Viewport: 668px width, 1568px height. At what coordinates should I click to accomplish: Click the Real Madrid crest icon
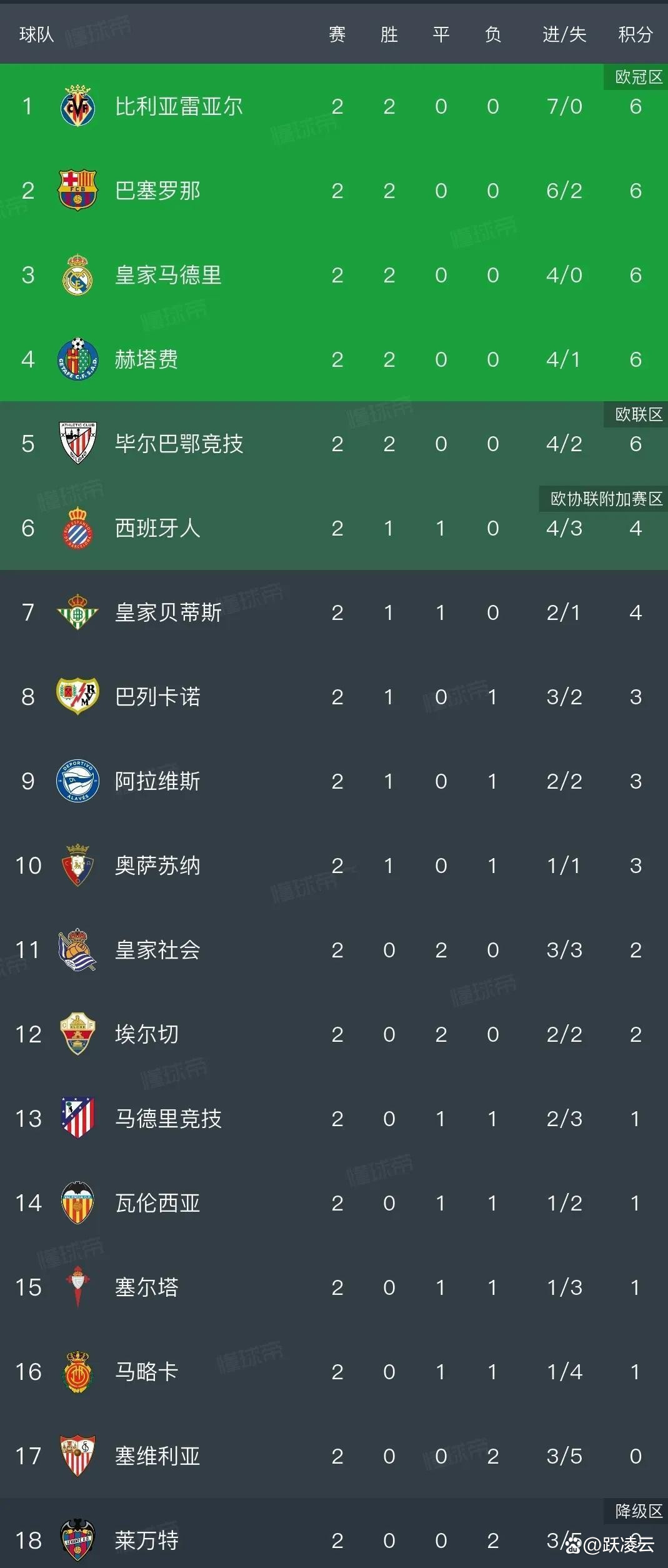pyautogui.click(x=77, y=275)
